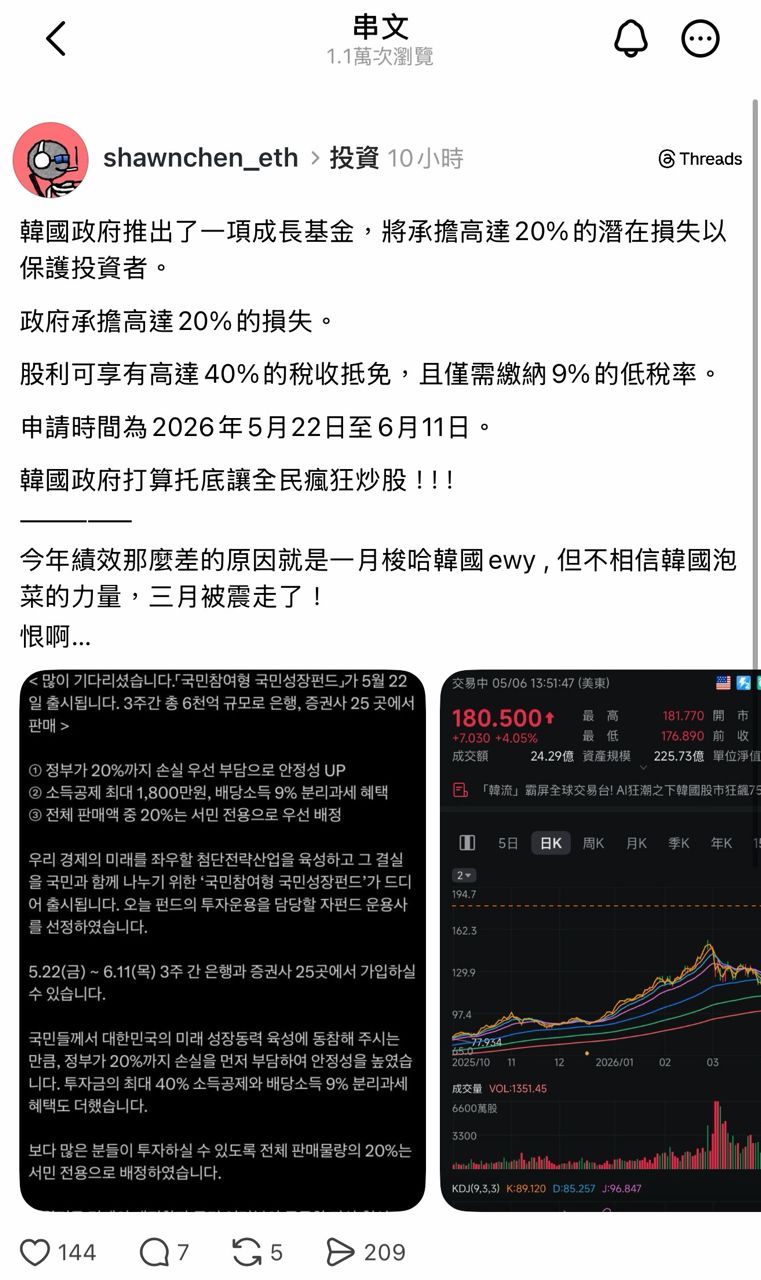Tap the Threads badge on the post
The image size is (761, 1280).
pyautogui.click(x=700, y=159)
